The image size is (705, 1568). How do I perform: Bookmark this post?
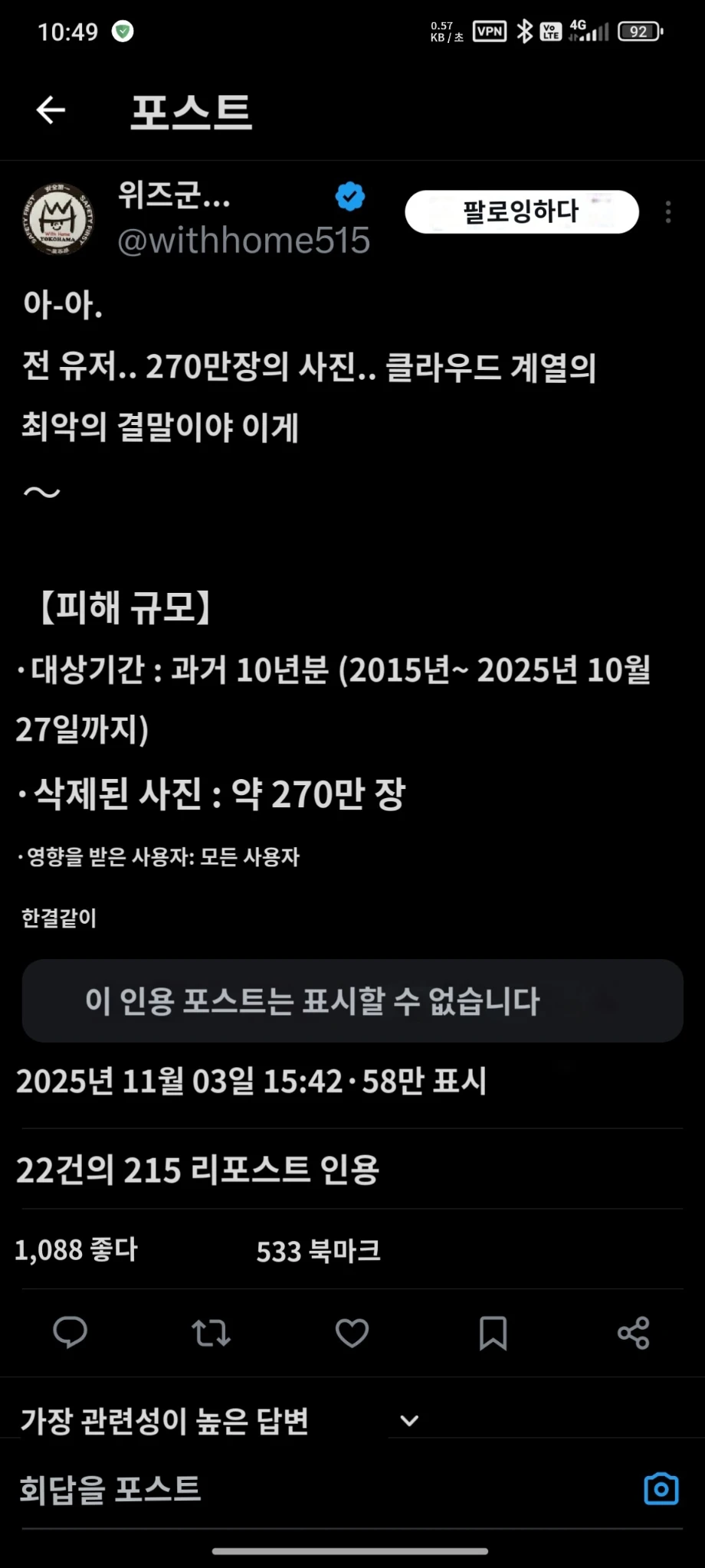(x=493, y=1333)
